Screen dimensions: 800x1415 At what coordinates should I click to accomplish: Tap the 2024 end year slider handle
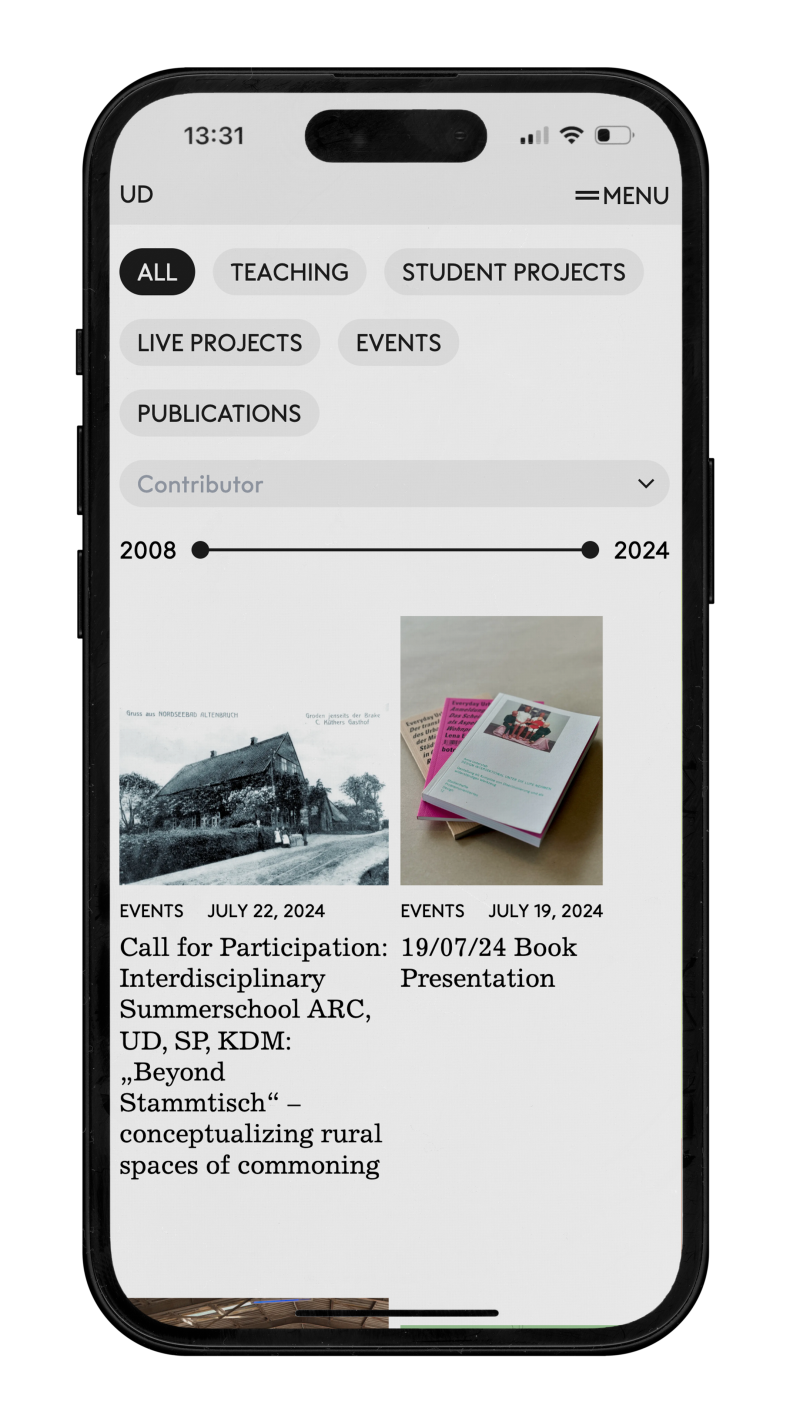coord(590,550)
